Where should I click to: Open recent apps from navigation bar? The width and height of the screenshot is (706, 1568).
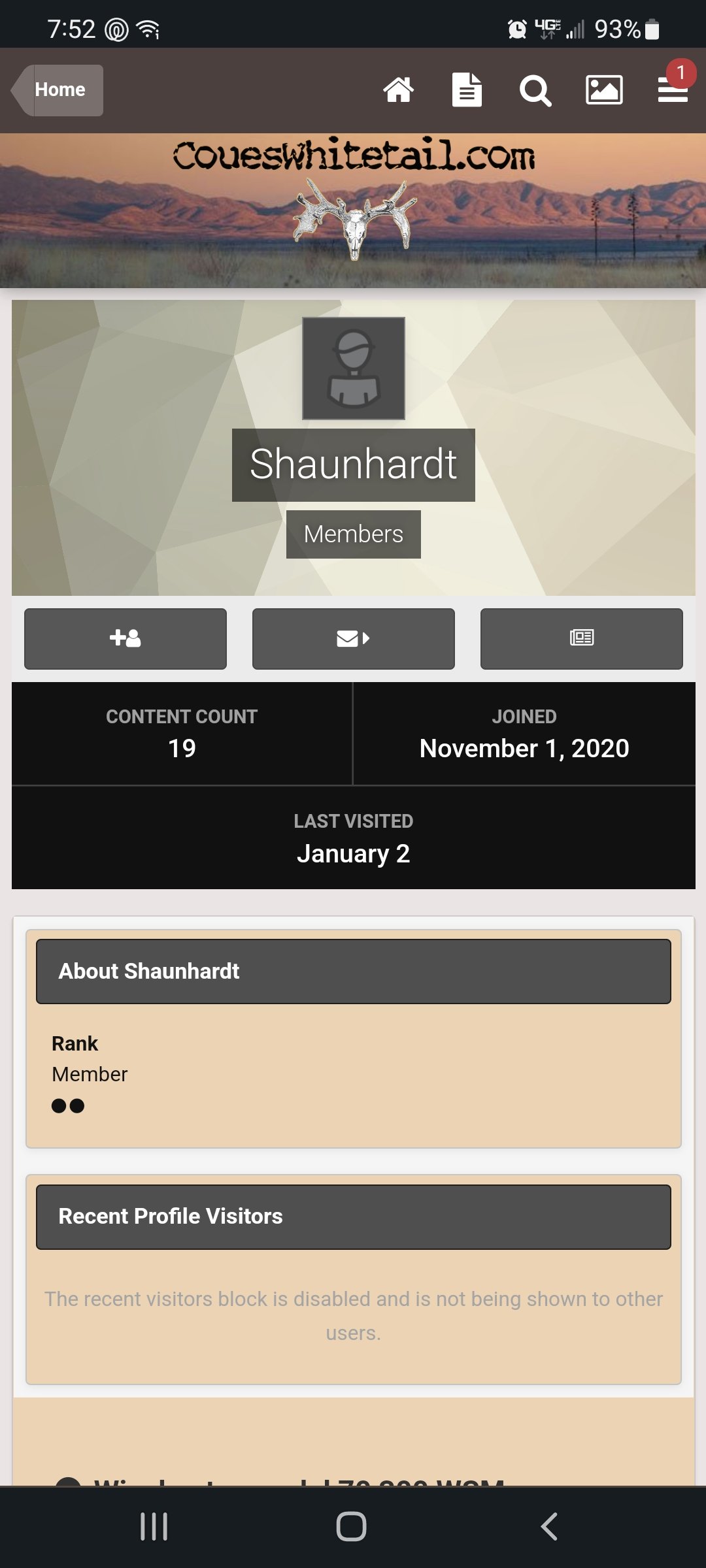click(154, 1527)
